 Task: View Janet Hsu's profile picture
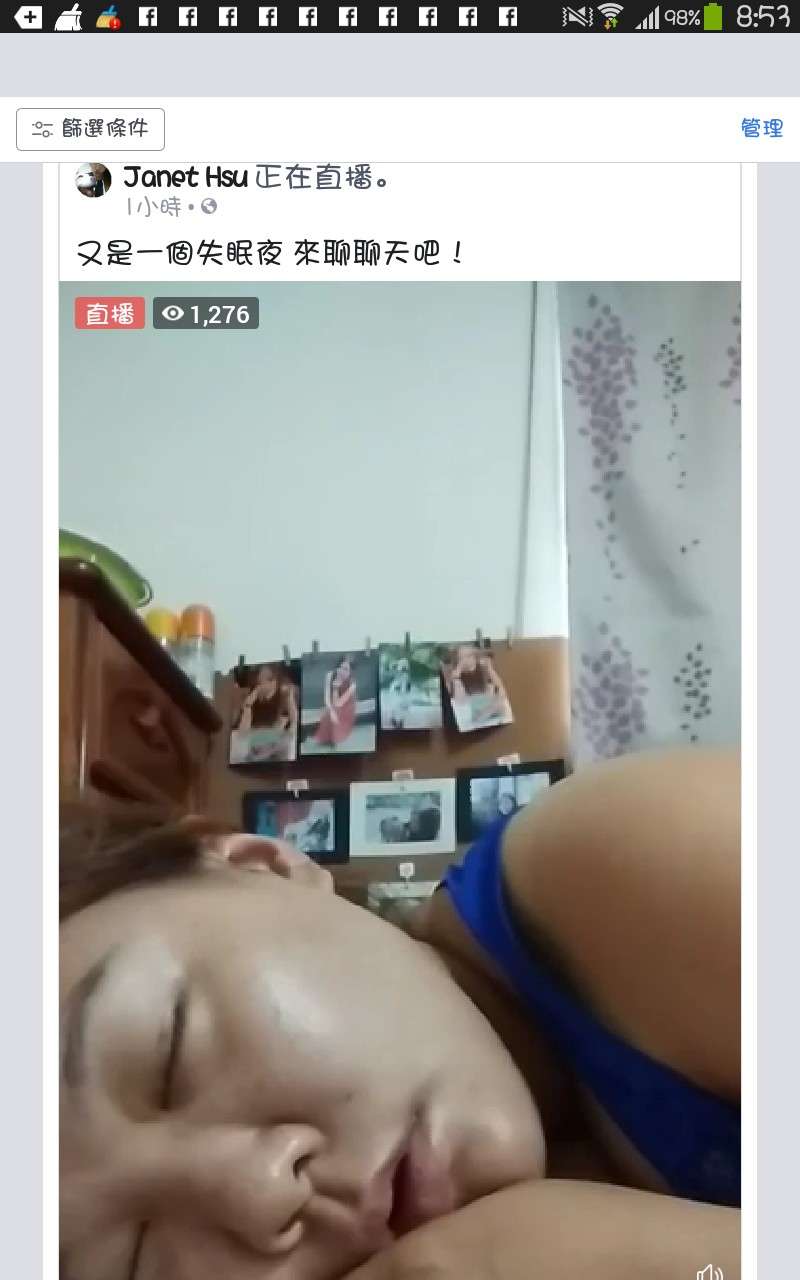[93, 180]
